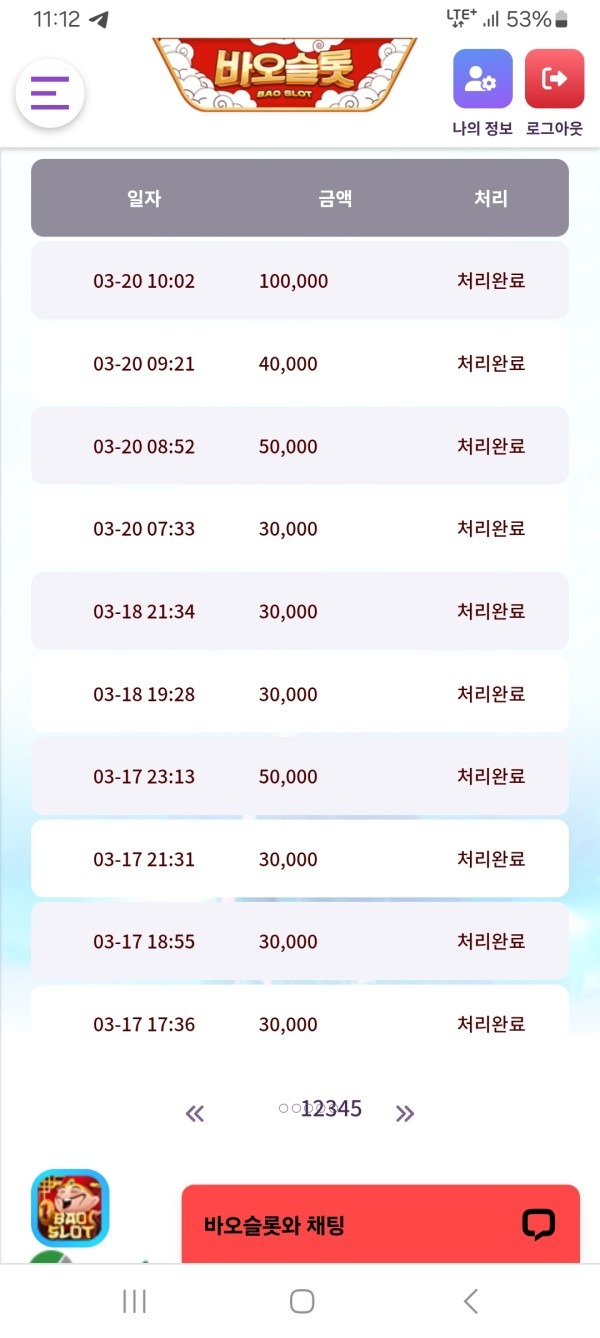Viewport: 600px width, 1338px height.
Task: Return to the system home screen
Action: tap(301, 1300)
